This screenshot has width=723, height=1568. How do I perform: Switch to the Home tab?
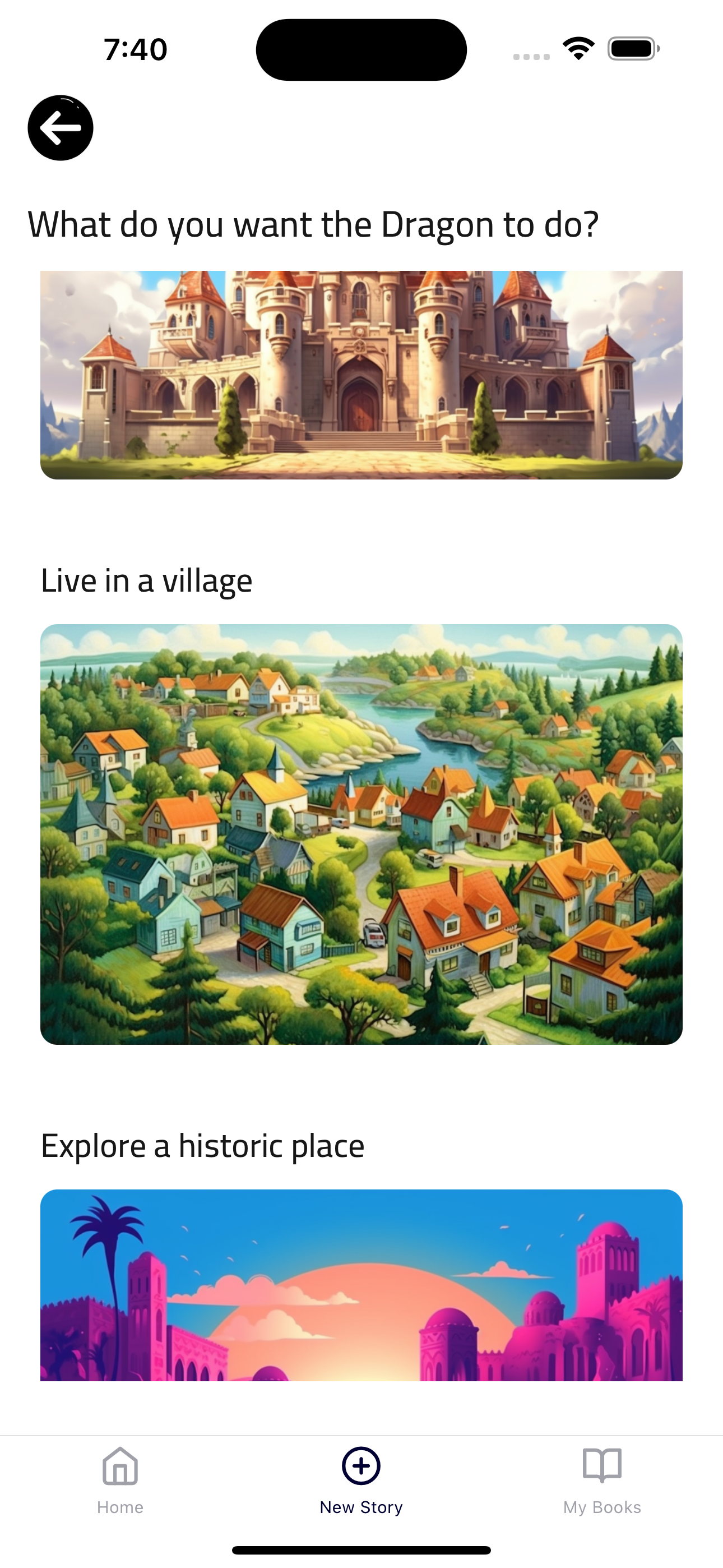point(120,1481)
